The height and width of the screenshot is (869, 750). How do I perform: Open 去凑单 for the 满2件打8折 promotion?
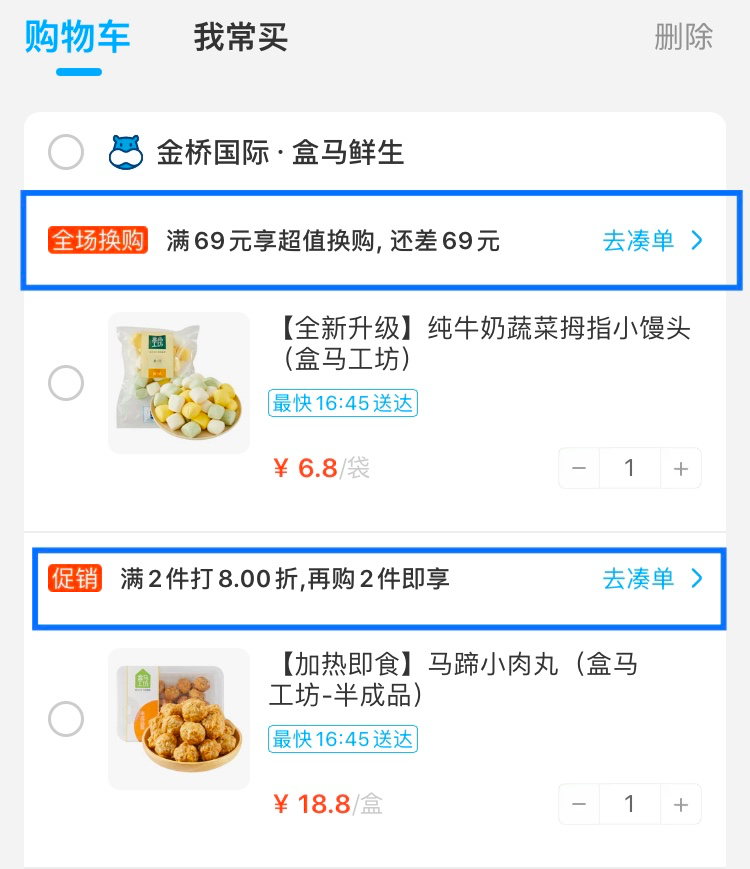coord(638,578)
